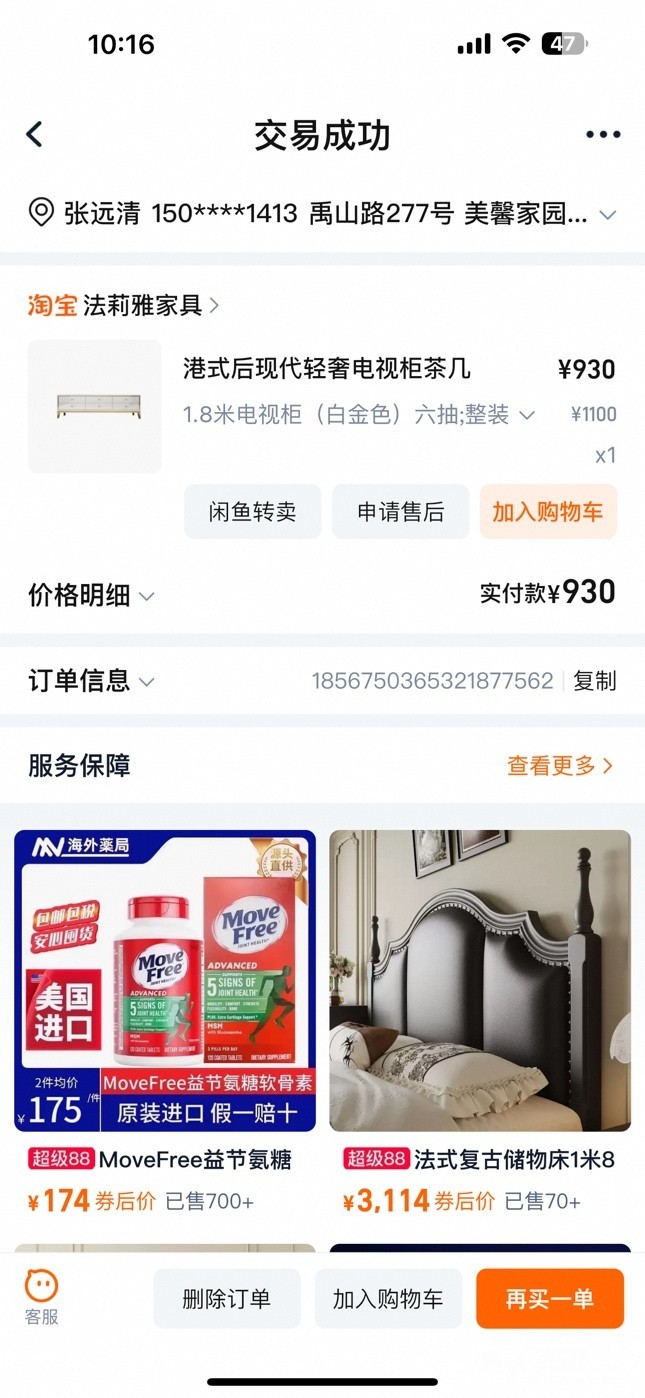Open the 港式后现代轻奢电视柜茶几 product

(327, 369)
